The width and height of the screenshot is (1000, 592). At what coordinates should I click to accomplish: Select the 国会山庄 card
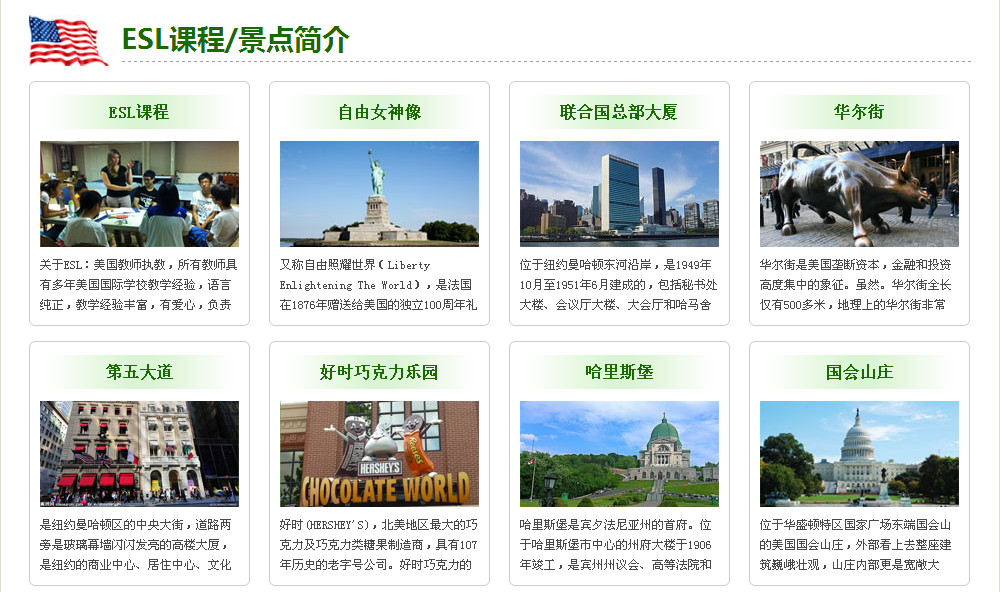click(x=859, y=454)
